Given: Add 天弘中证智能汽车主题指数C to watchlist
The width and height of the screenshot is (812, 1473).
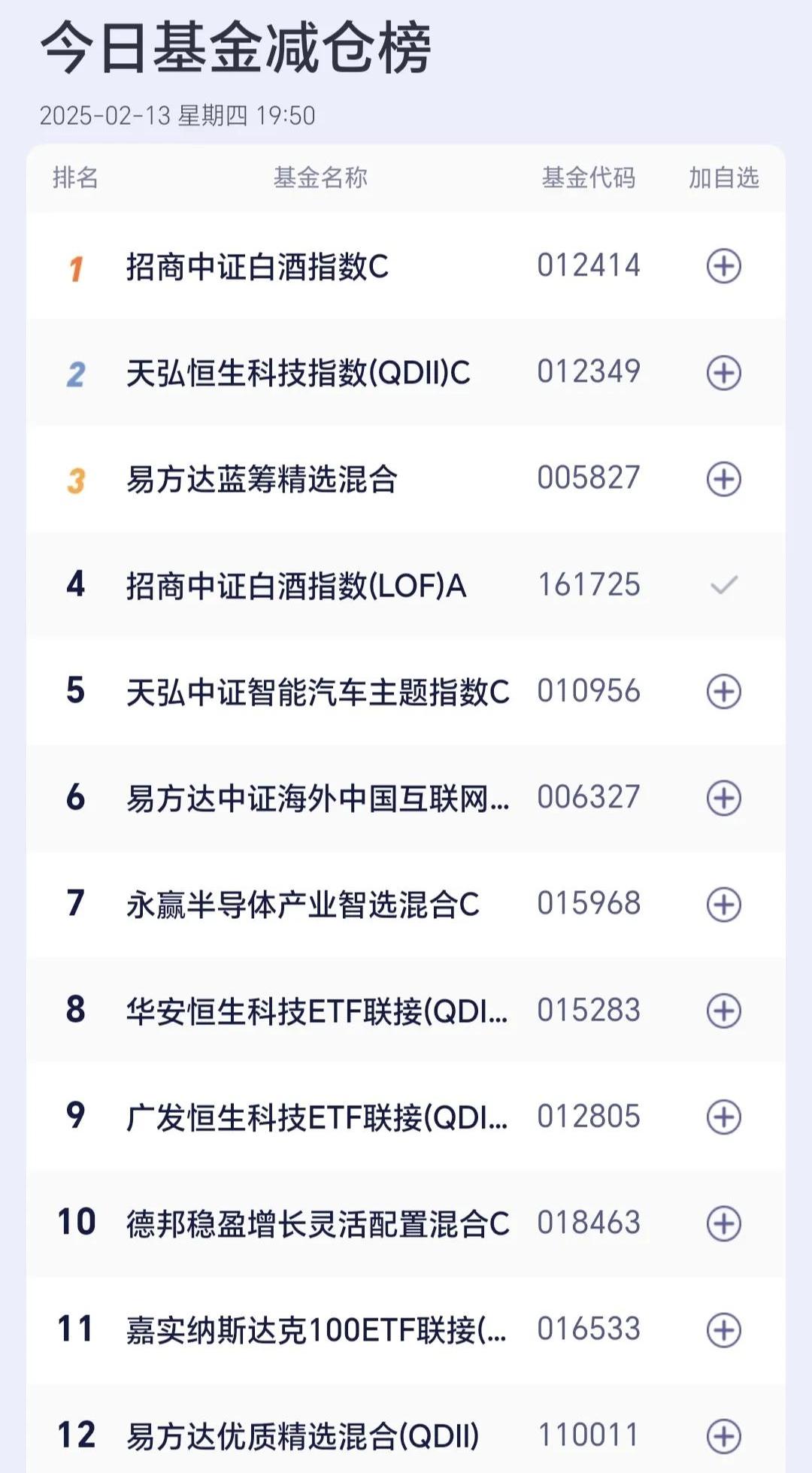Looking at the screenshot, I should (x=723, y=692).
